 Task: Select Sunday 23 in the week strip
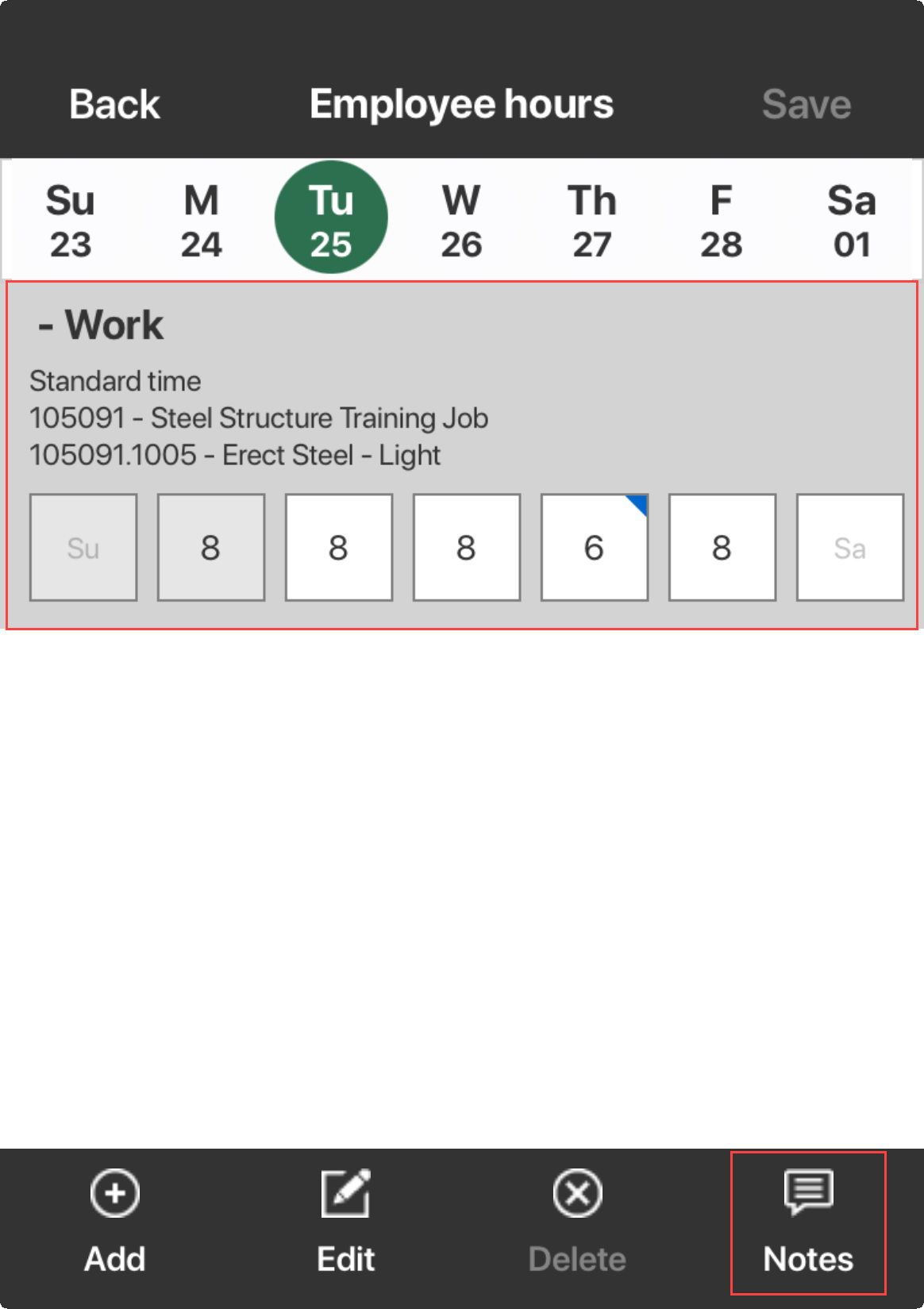71,221
